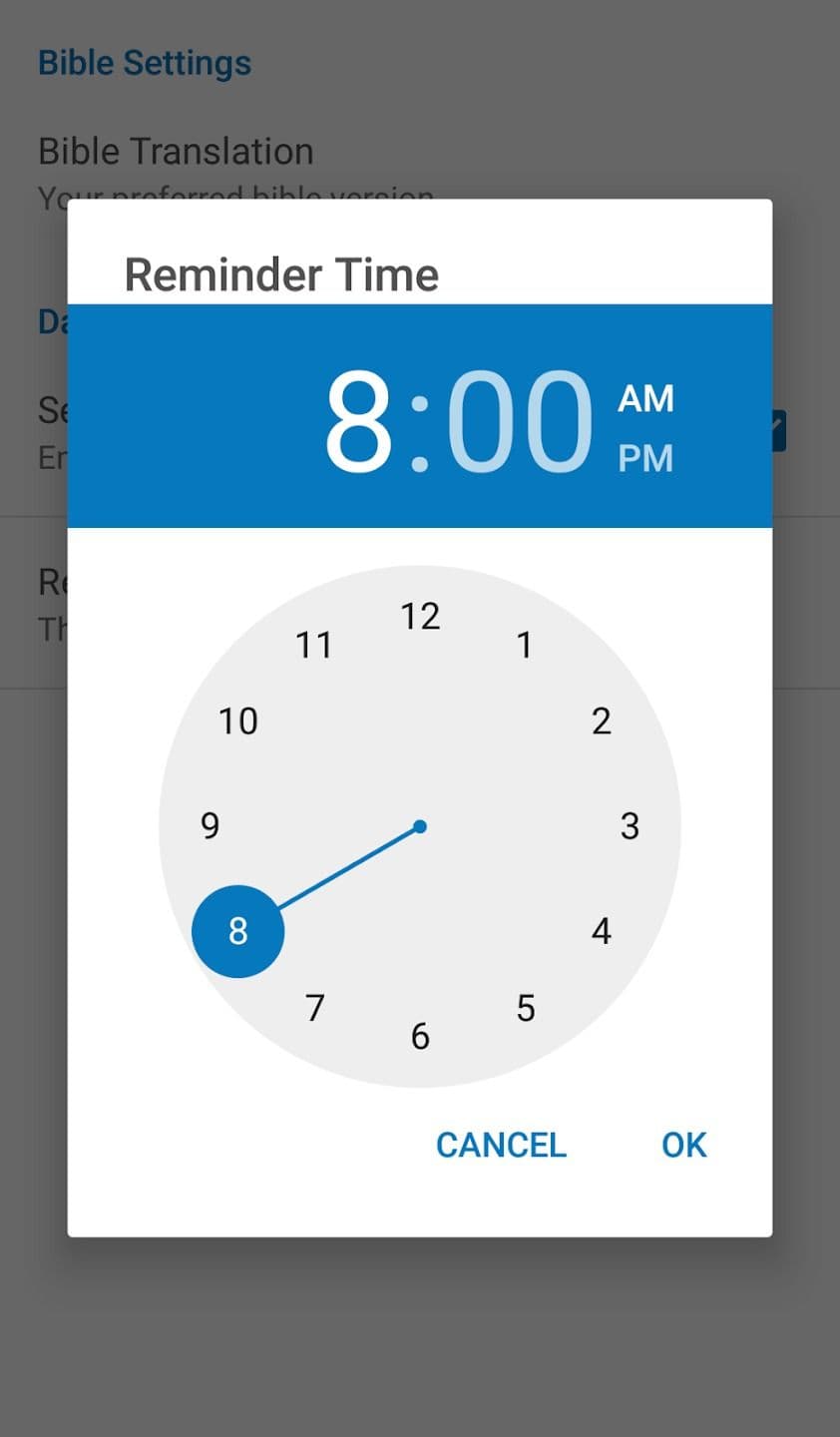Select AM in the time header
Image resolution: width=840 pixels, height=1437 pixels.
click(645, 398)
